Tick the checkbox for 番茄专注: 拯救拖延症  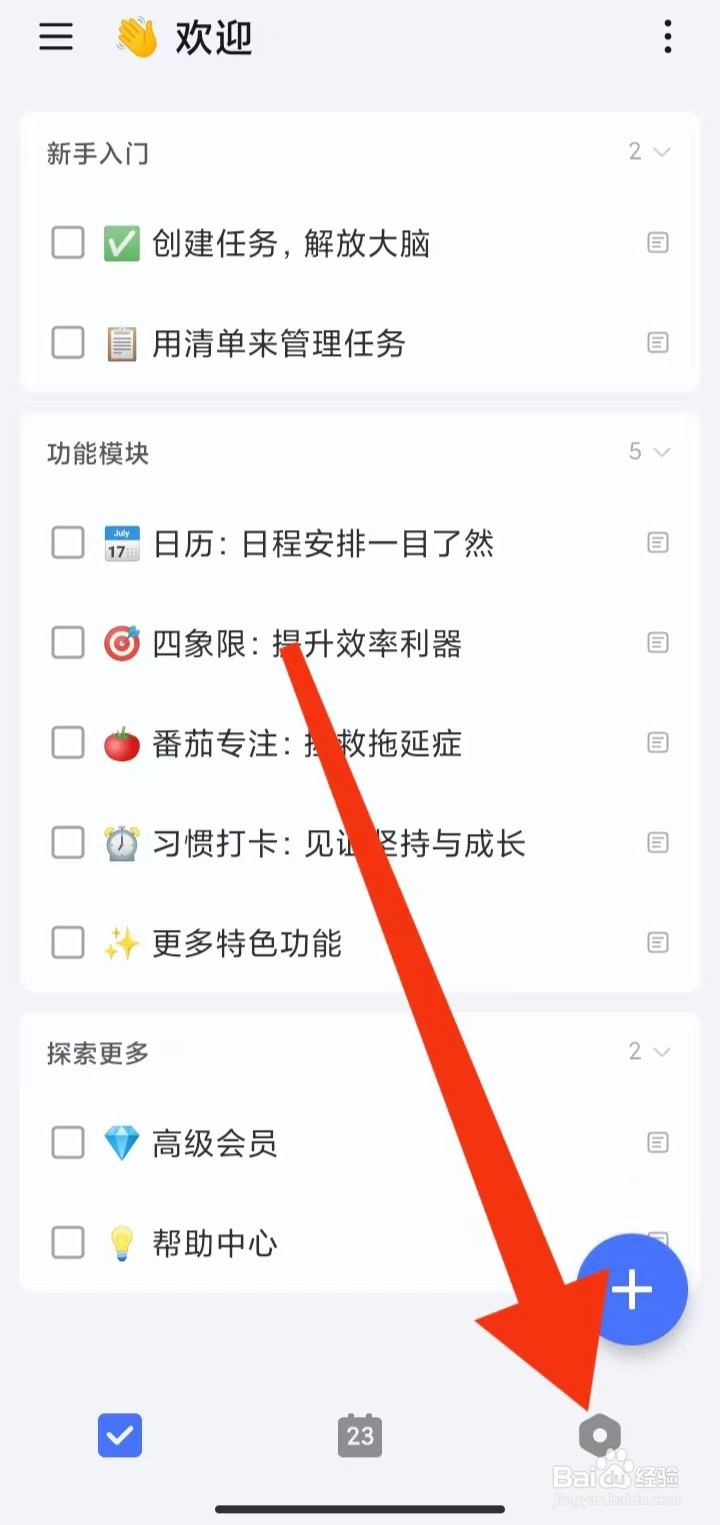pyautogui.click(x=67, y=743)
